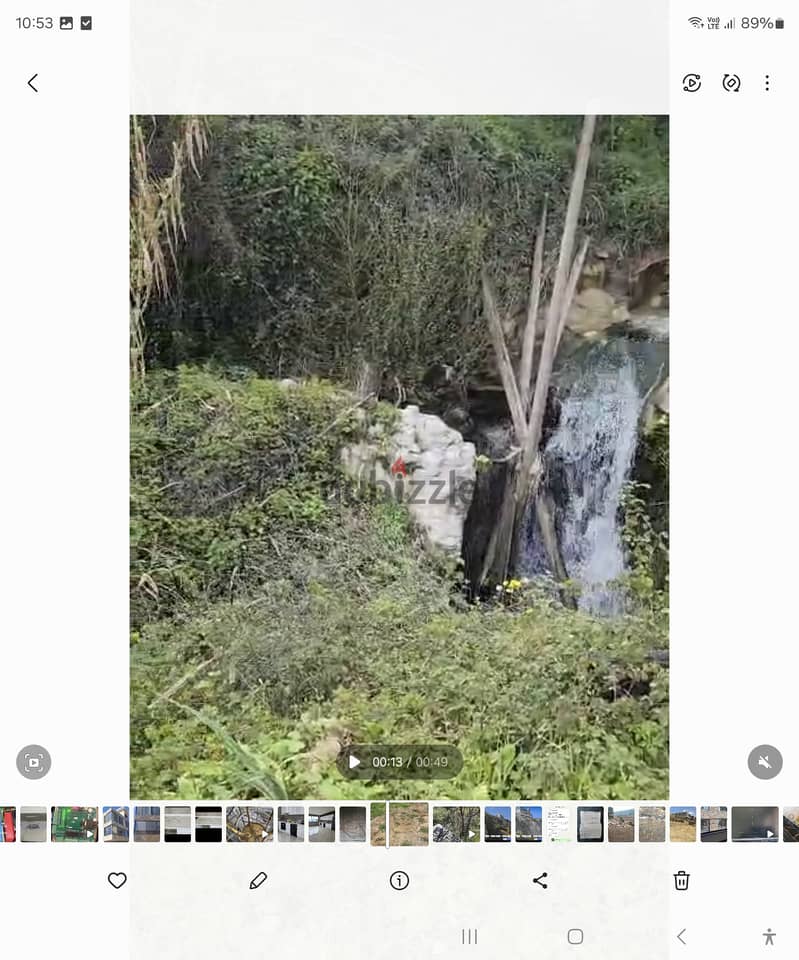Open the three-dot more options menu
Viewport: 799px width, 960px height.
[x=767, y=83]
